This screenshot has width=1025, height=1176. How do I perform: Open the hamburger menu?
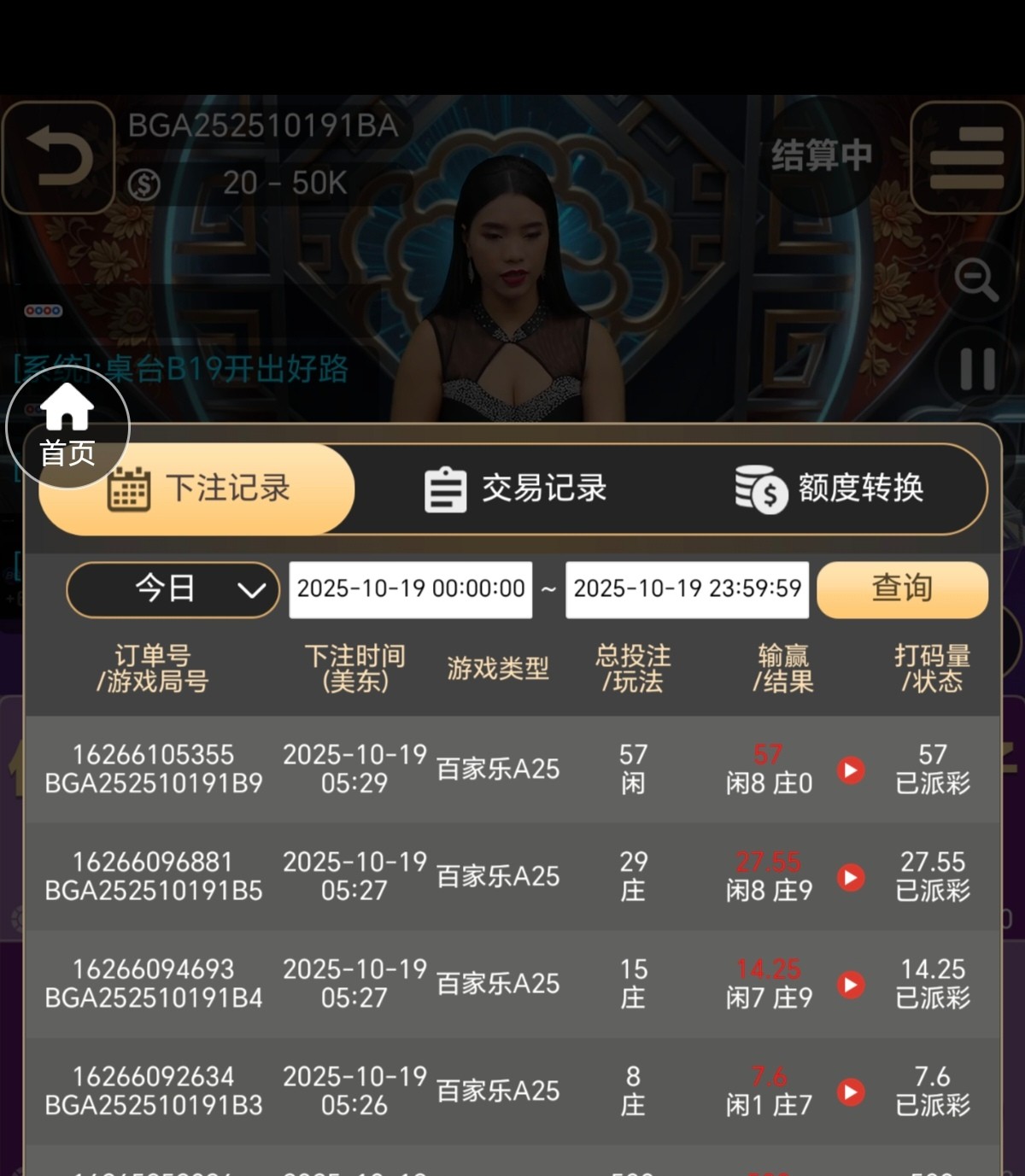coord(966,157)
